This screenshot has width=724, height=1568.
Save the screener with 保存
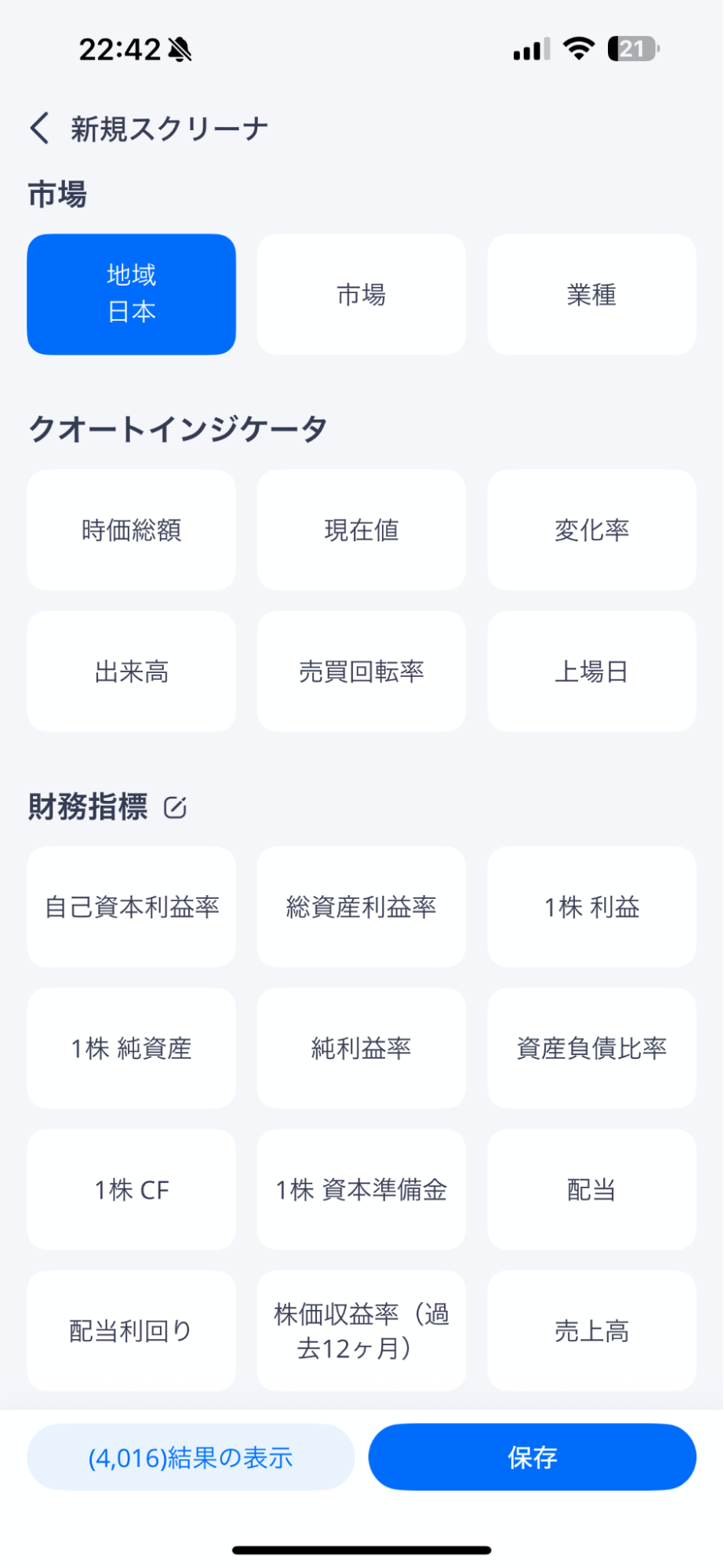[x=532, y=1457]
